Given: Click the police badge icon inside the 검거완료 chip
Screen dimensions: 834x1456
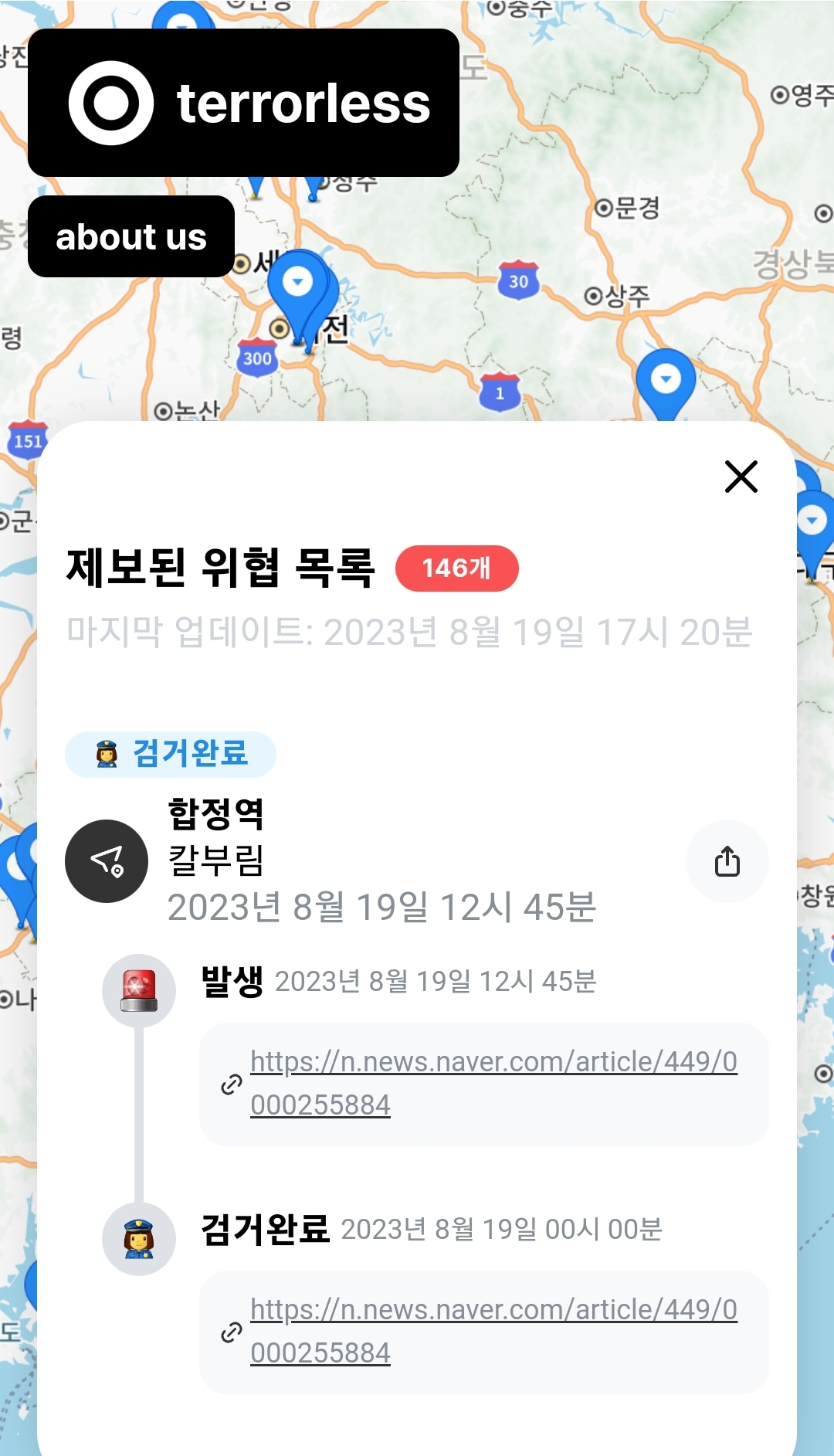Looking at the screenshot, I should click(108, 755).
